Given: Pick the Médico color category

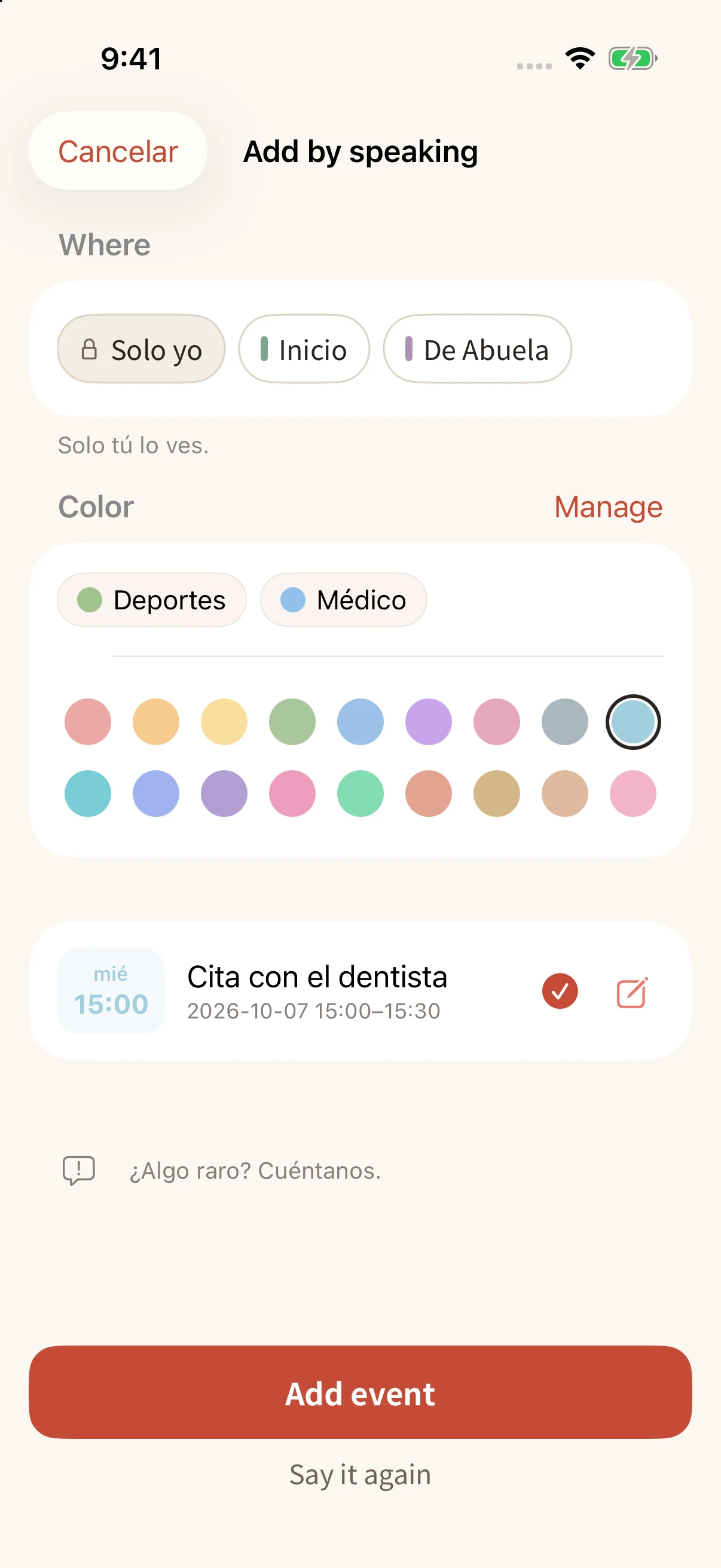Looking at the screenshot, I should pos(343,600).
